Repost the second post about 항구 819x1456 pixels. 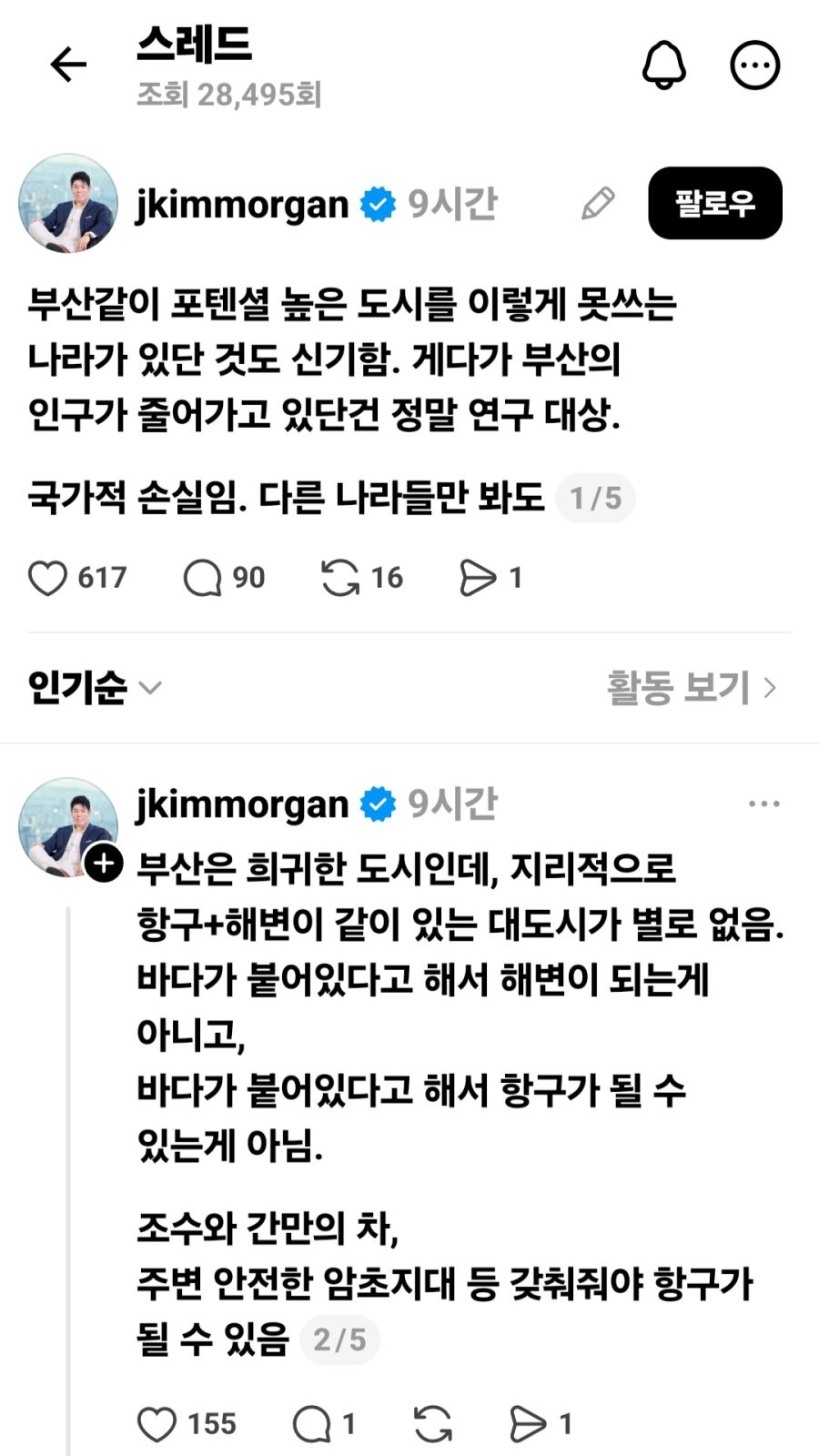pos(433,1424)
